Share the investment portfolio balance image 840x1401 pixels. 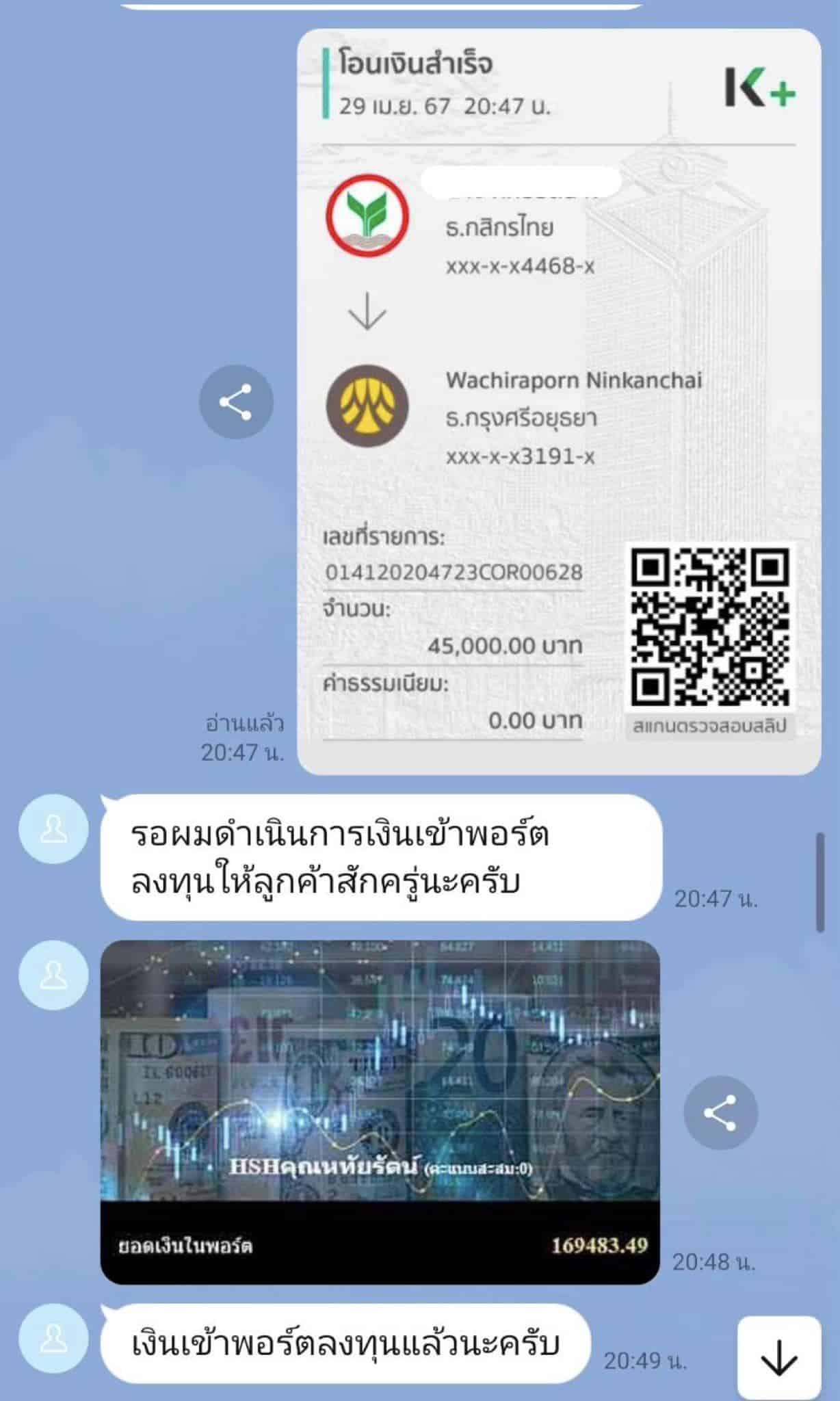[x=720, y=1112]
